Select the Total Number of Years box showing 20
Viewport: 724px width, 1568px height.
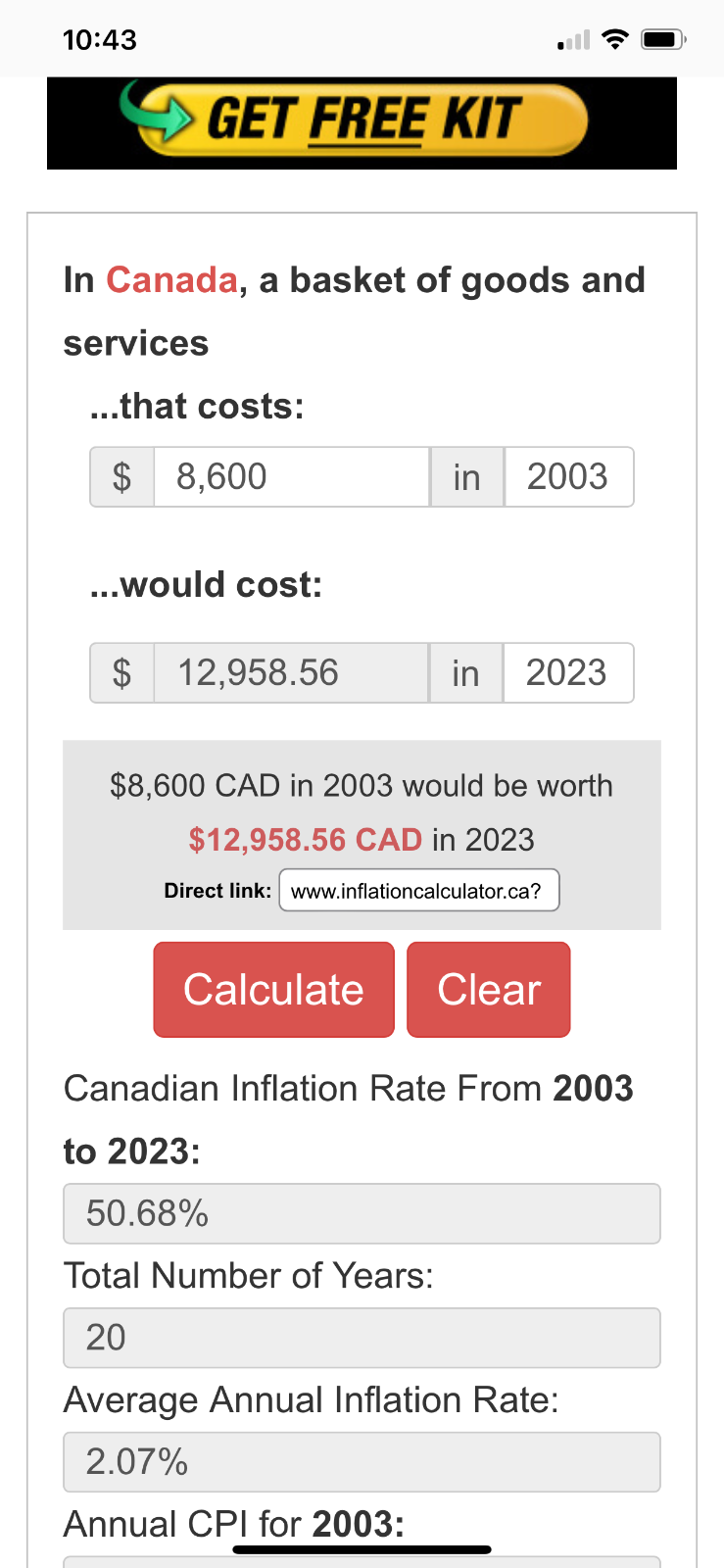tap(362, 1337)
